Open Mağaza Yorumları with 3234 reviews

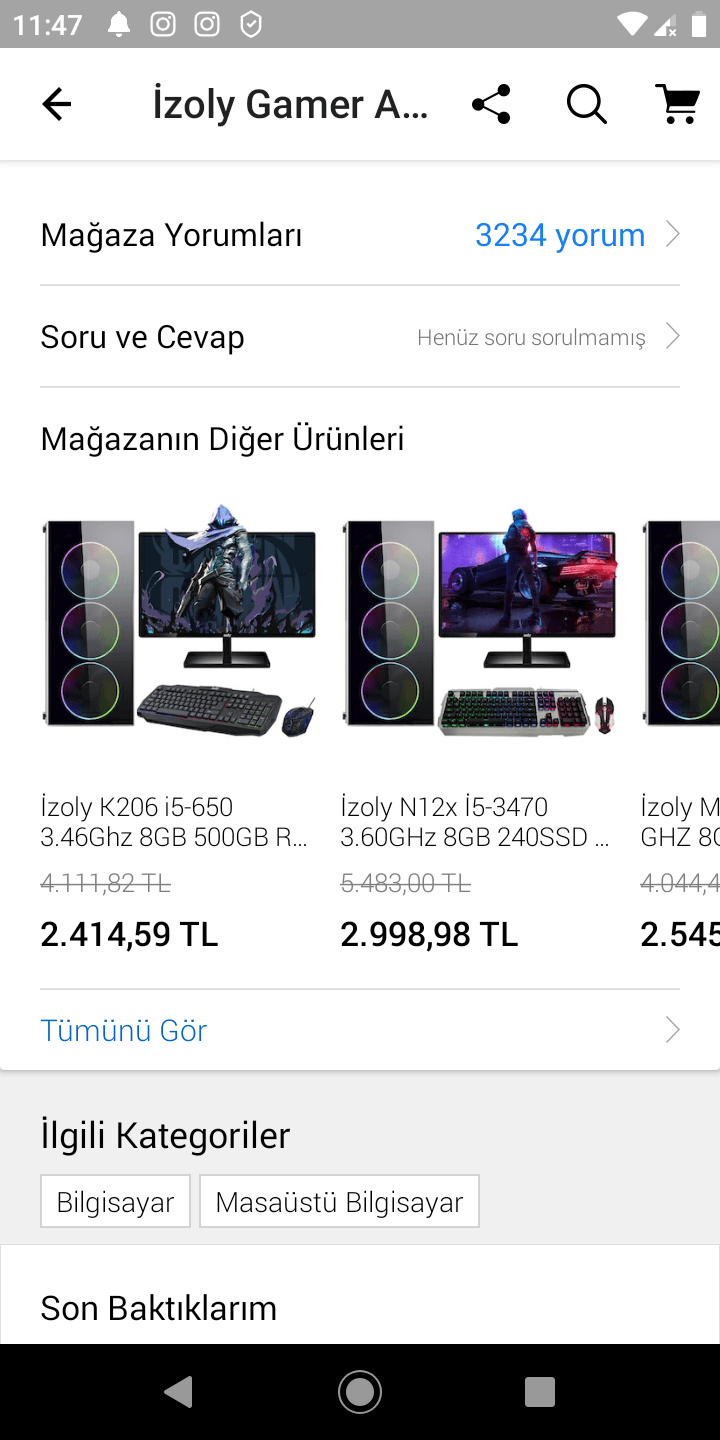click(360, 235)
